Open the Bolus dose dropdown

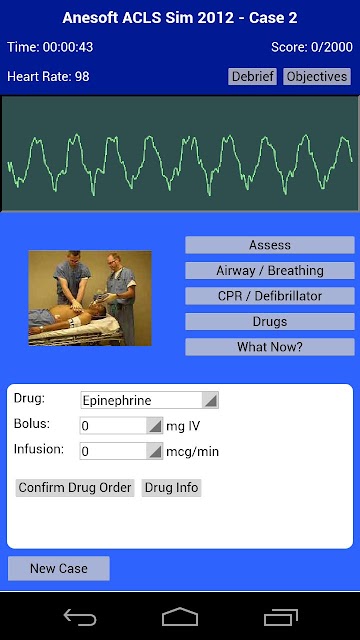(121, 426)
